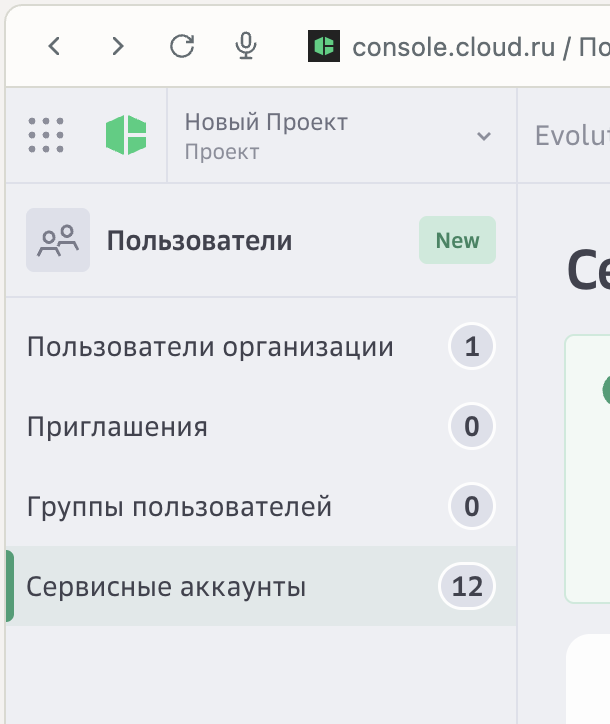Expand the Новый Проект project dropdown

340,136
